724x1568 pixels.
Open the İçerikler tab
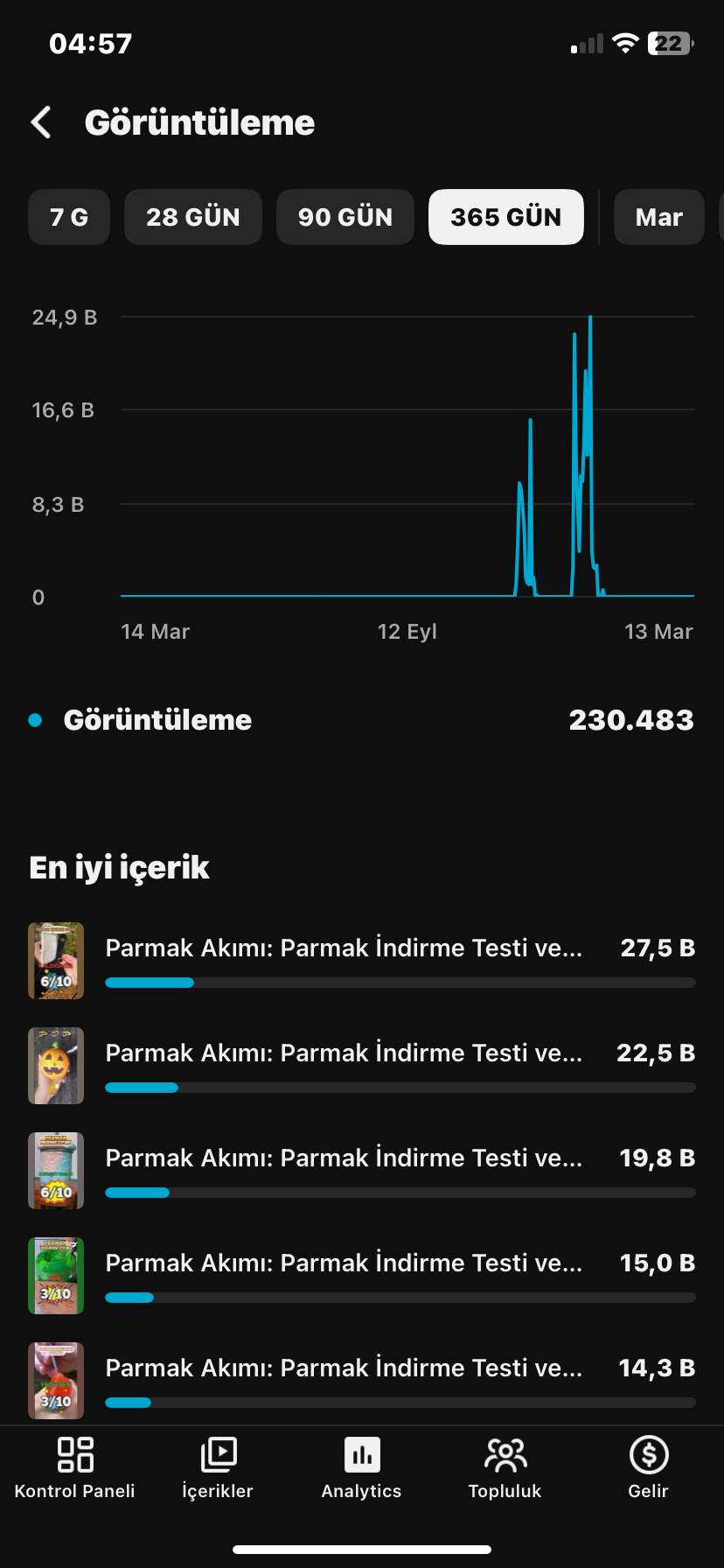(x=218, y=1469)
